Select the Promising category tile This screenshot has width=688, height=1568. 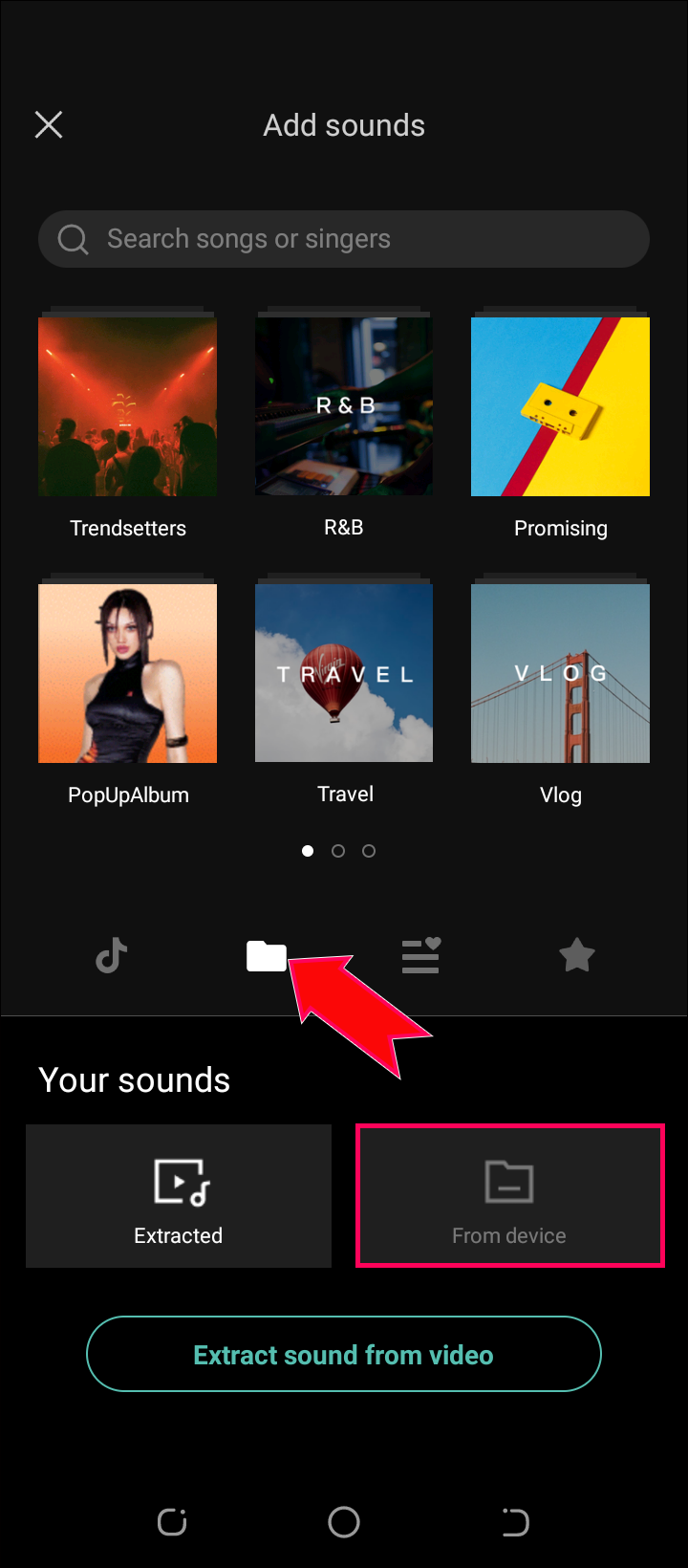560,407
